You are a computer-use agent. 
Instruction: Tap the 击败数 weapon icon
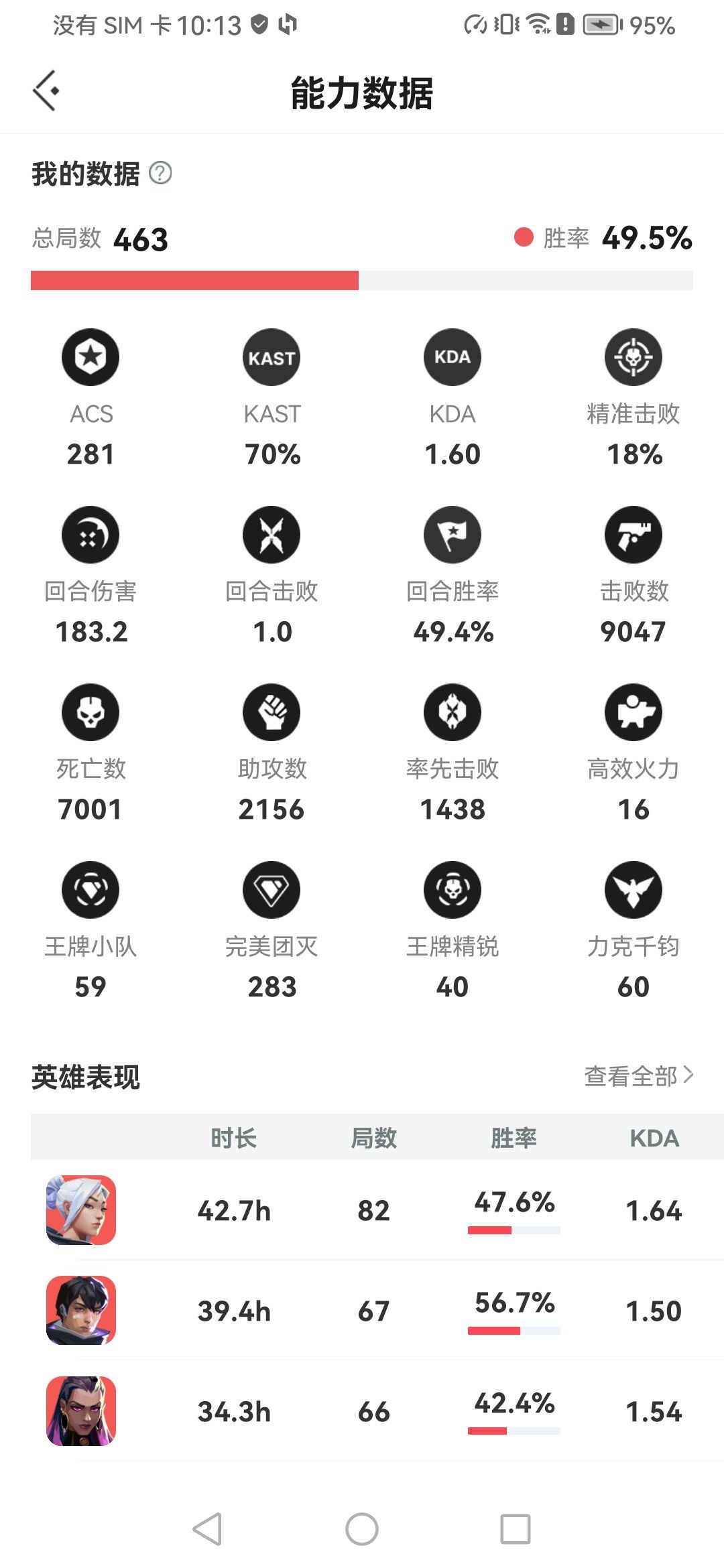(x=633, y=534)
